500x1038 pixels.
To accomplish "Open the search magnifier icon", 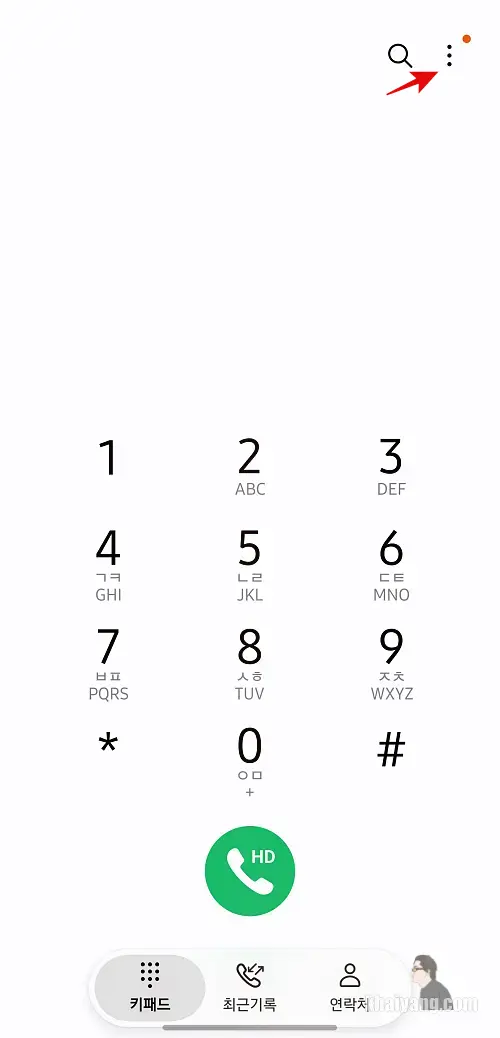I will pyautogui.click(x=400, y=56).
